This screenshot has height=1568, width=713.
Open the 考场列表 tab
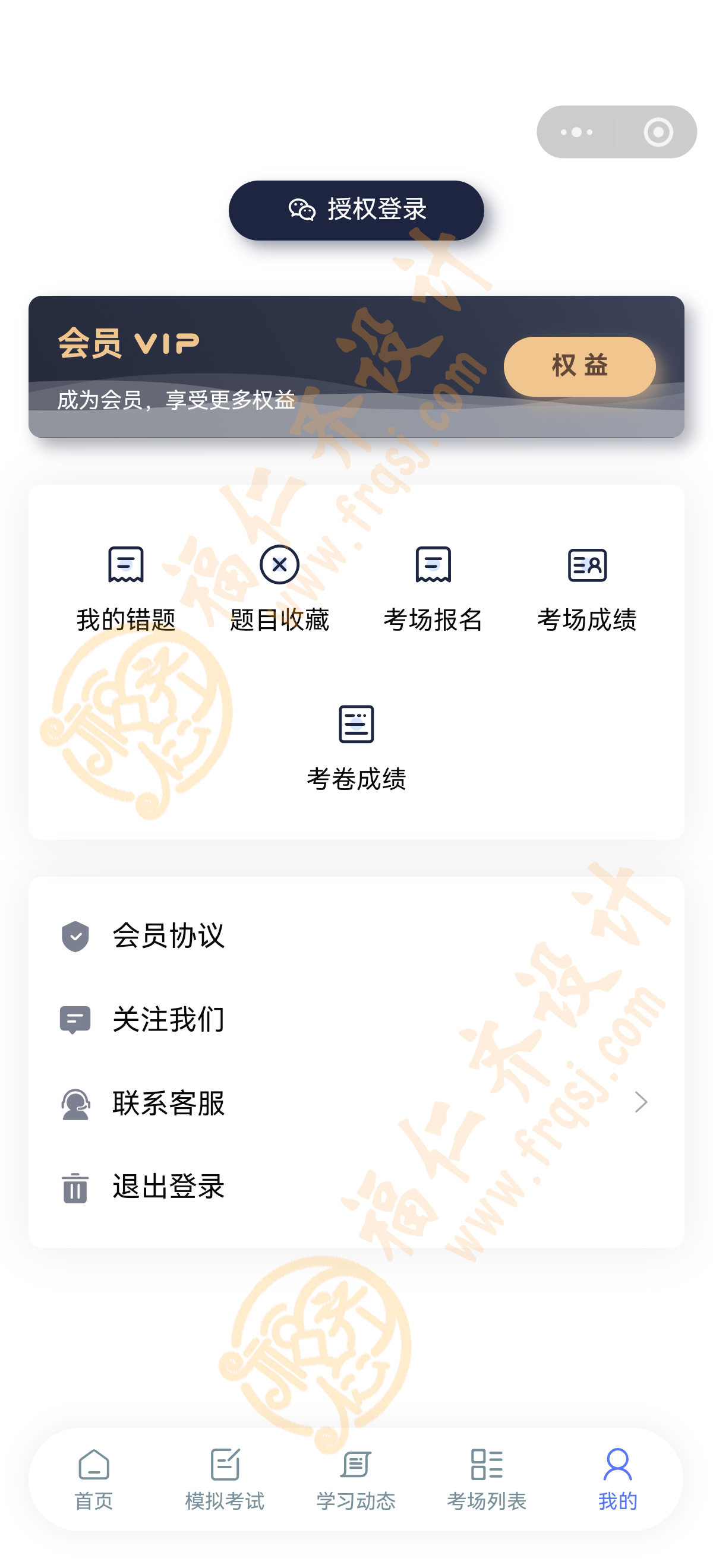[x=487, y=1478]
